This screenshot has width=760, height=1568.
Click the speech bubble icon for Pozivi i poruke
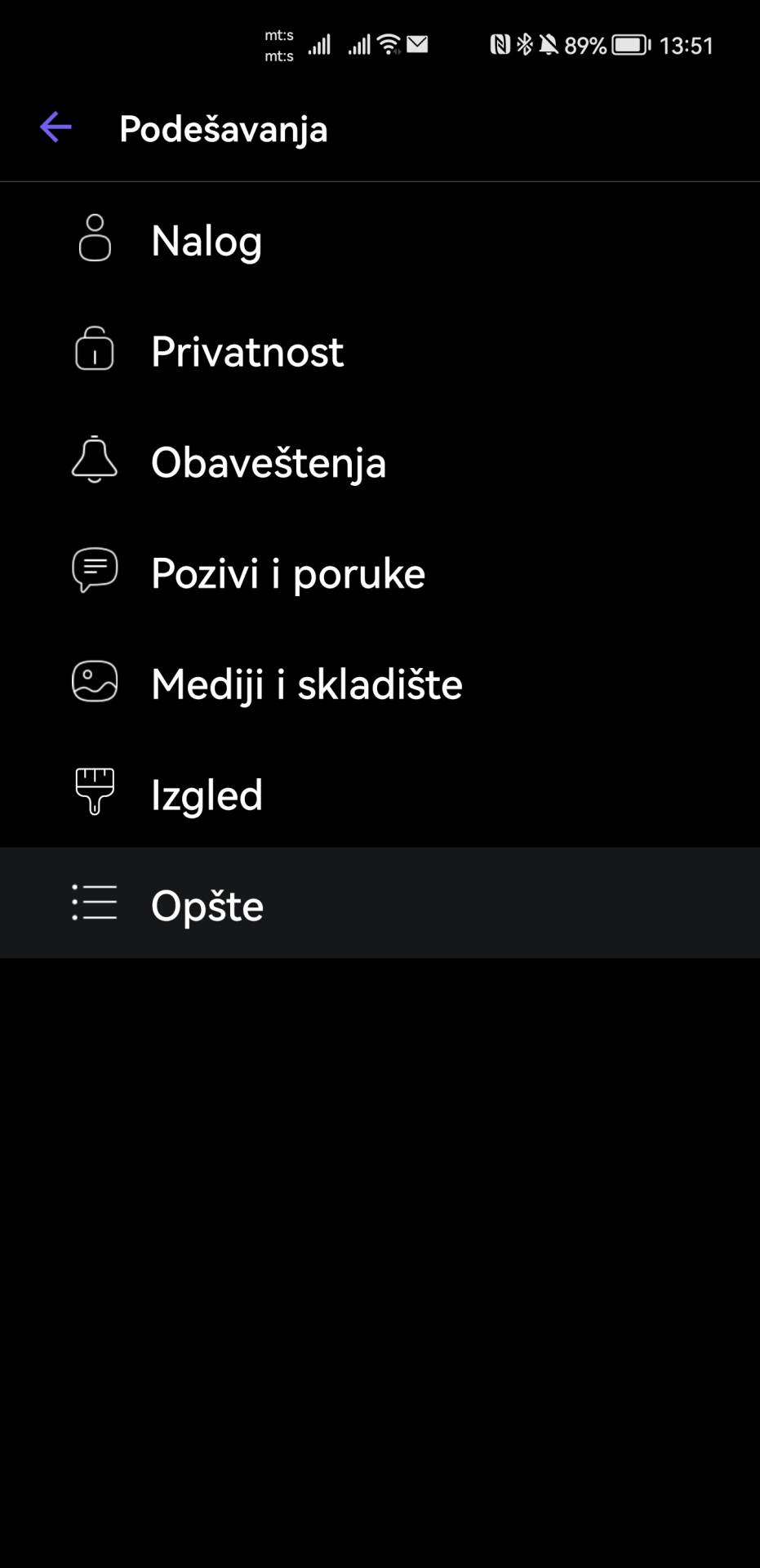click(x=94, y=572)
